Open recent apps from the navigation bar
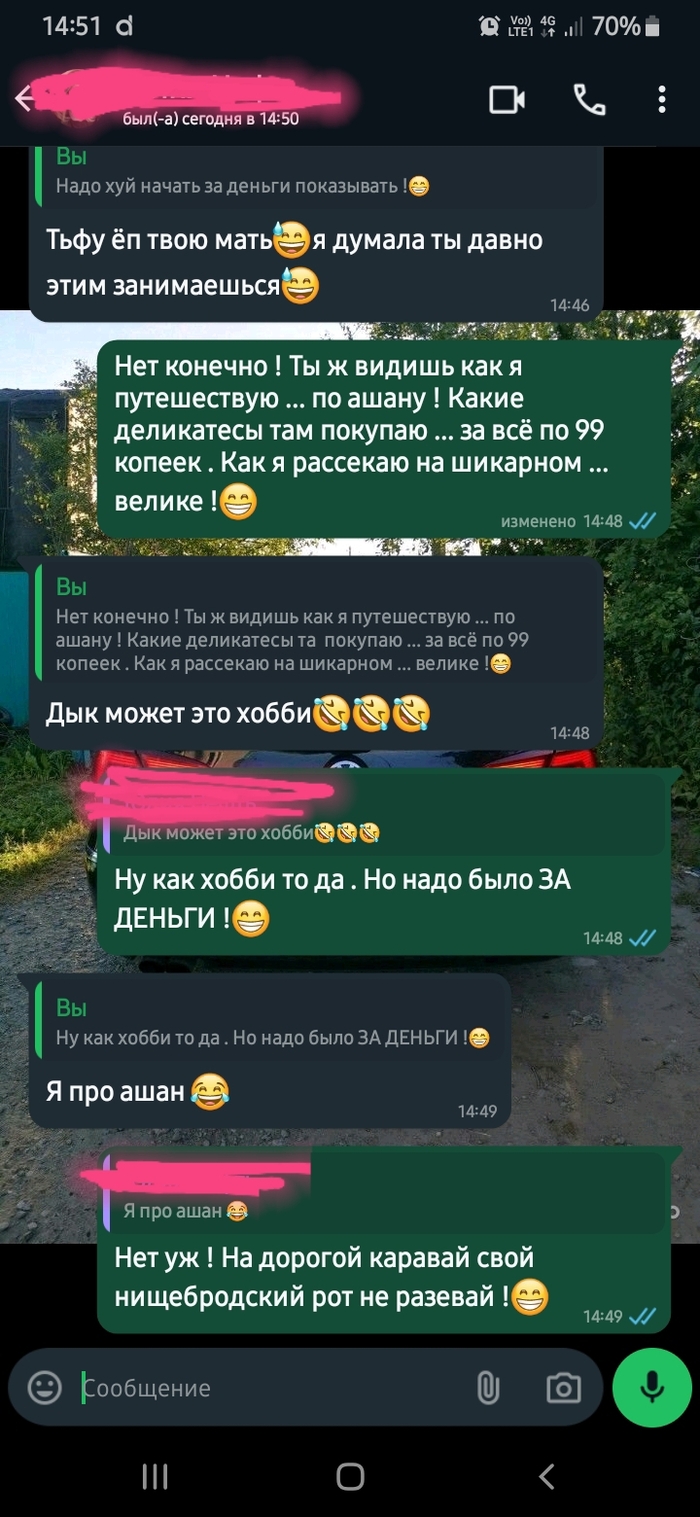Viewport: 700px width, 1517px height. [x=154, y=1476]
